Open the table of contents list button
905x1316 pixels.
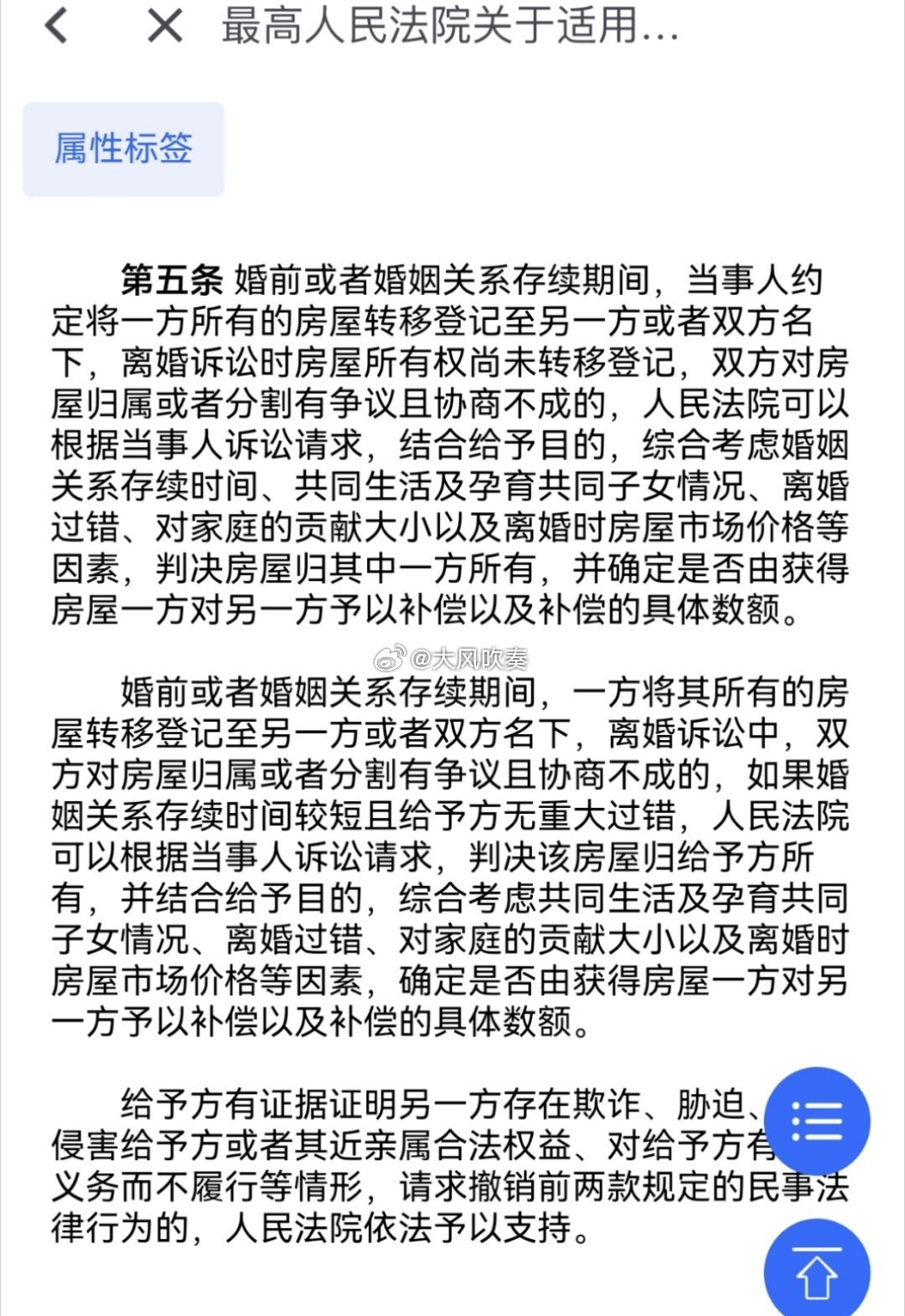click(x=816, y=1120)
